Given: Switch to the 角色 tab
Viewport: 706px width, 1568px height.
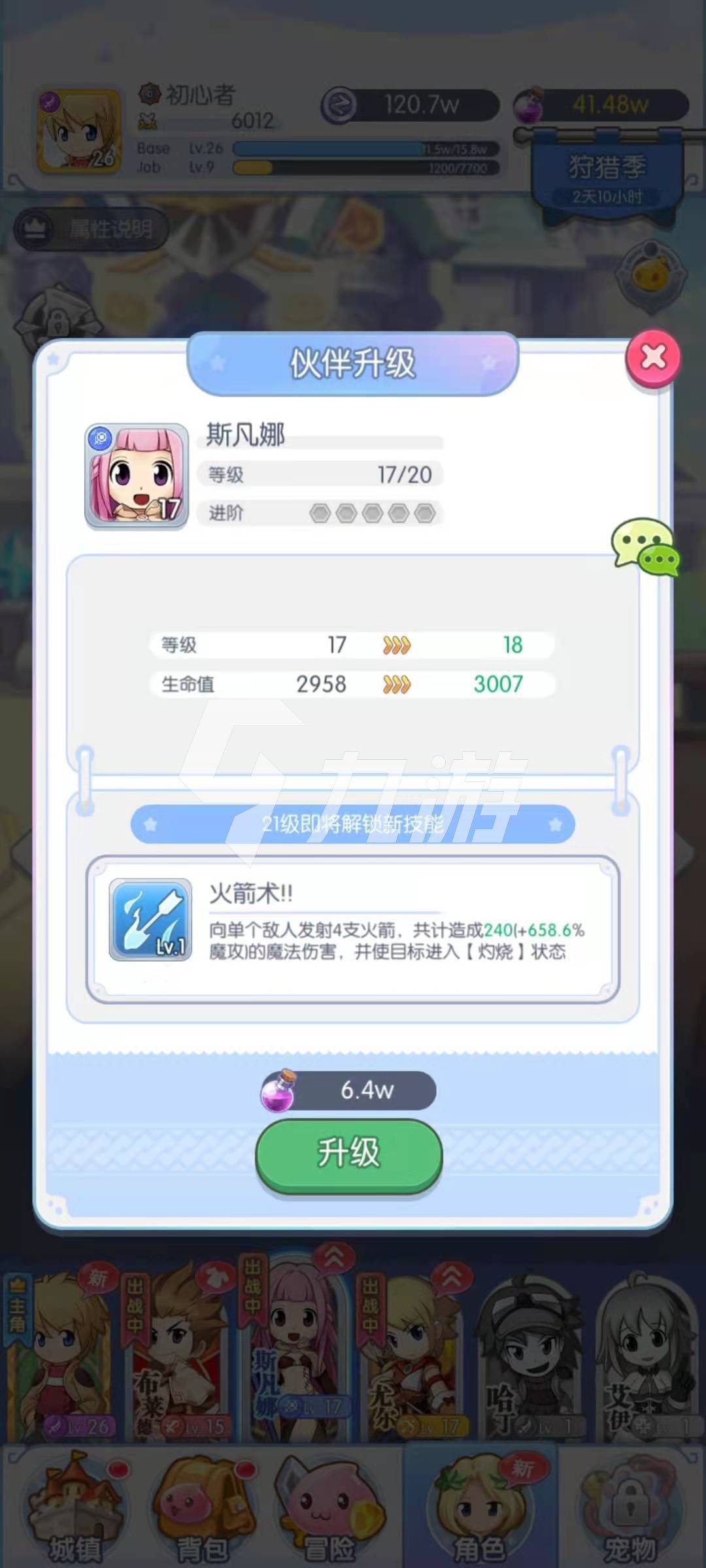Looking at the screenshot, I should tap(480, 1509).
